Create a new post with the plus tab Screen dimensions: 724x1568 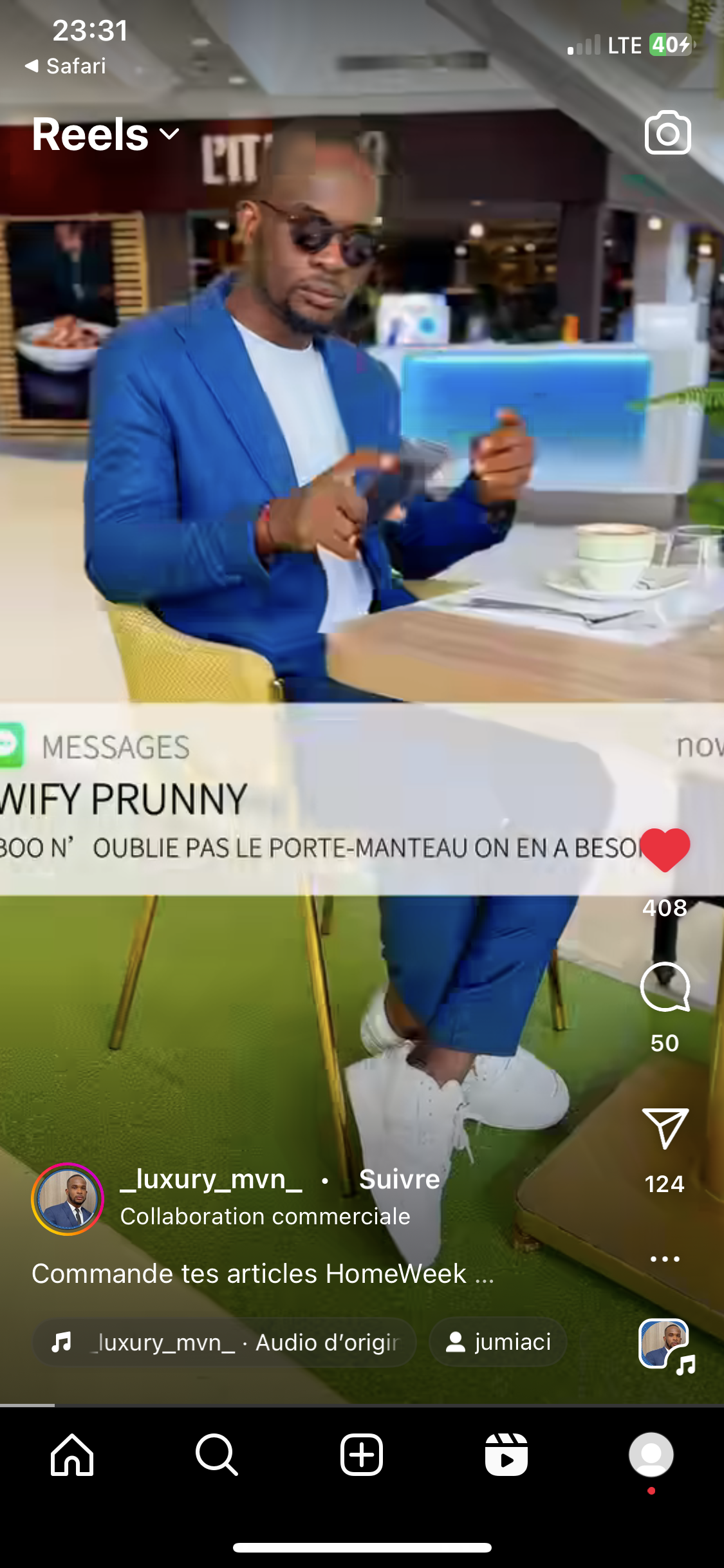(x=362, y=1454)
